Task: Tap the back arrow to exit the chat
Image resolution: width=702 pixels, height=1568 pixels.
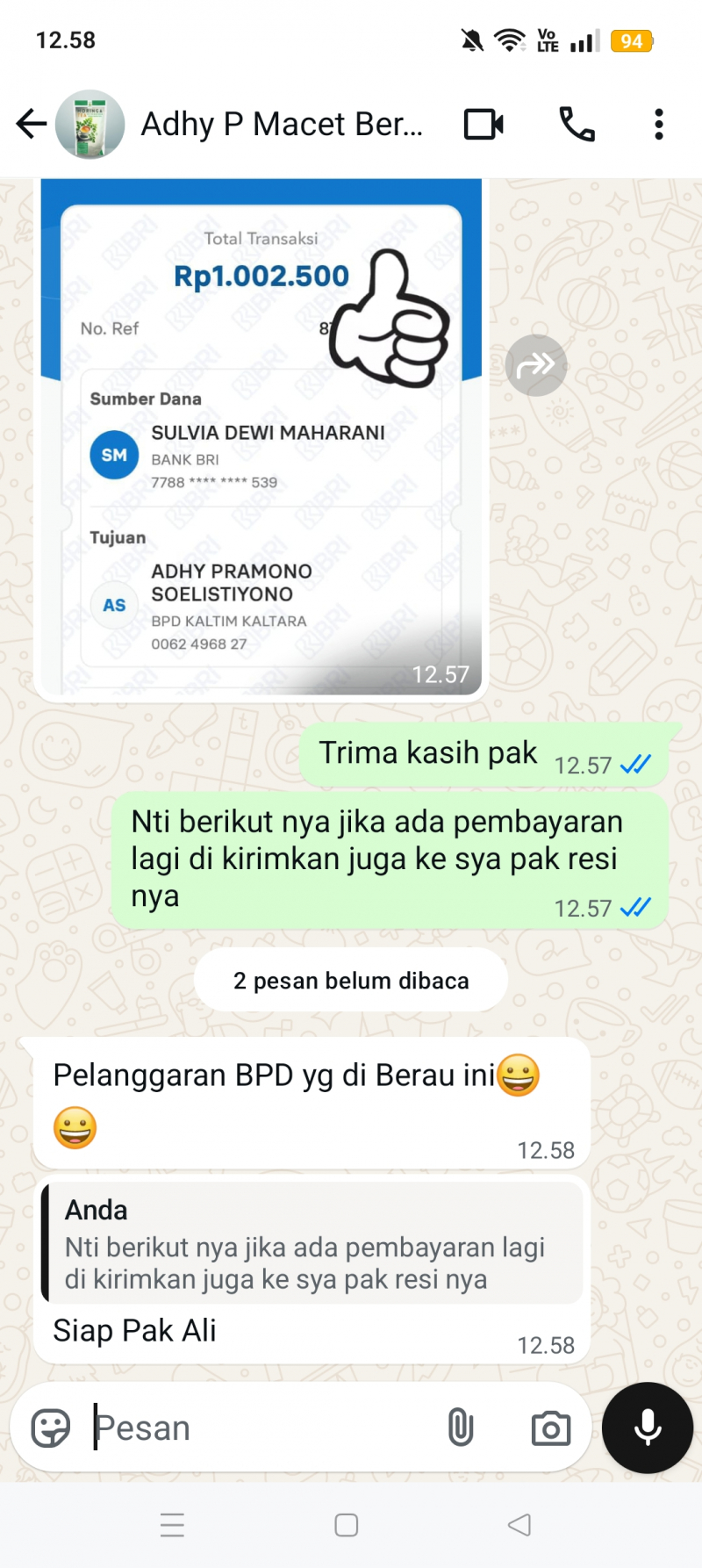Action: tap(31, 124)
